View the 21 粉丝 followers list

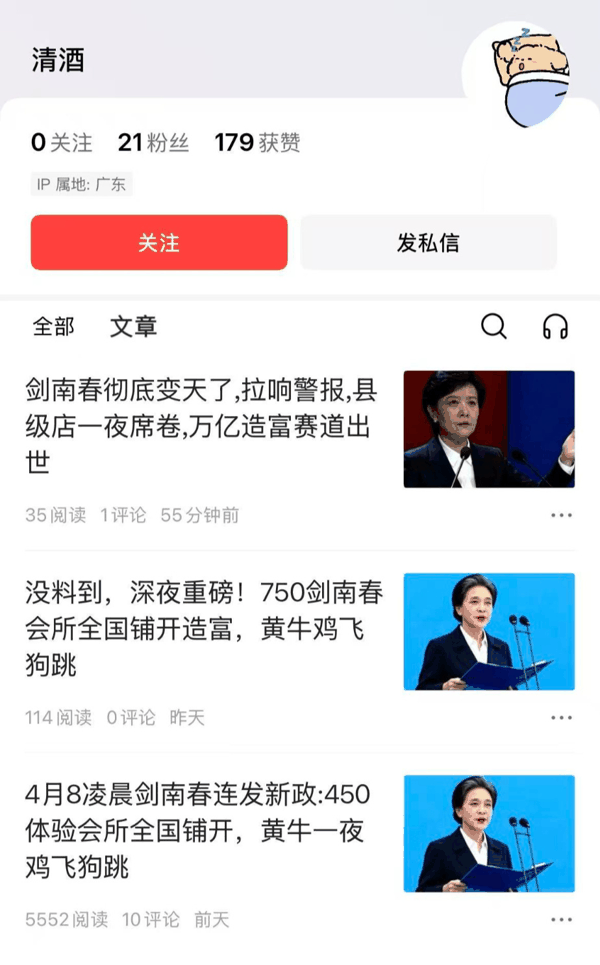[153, 143]
